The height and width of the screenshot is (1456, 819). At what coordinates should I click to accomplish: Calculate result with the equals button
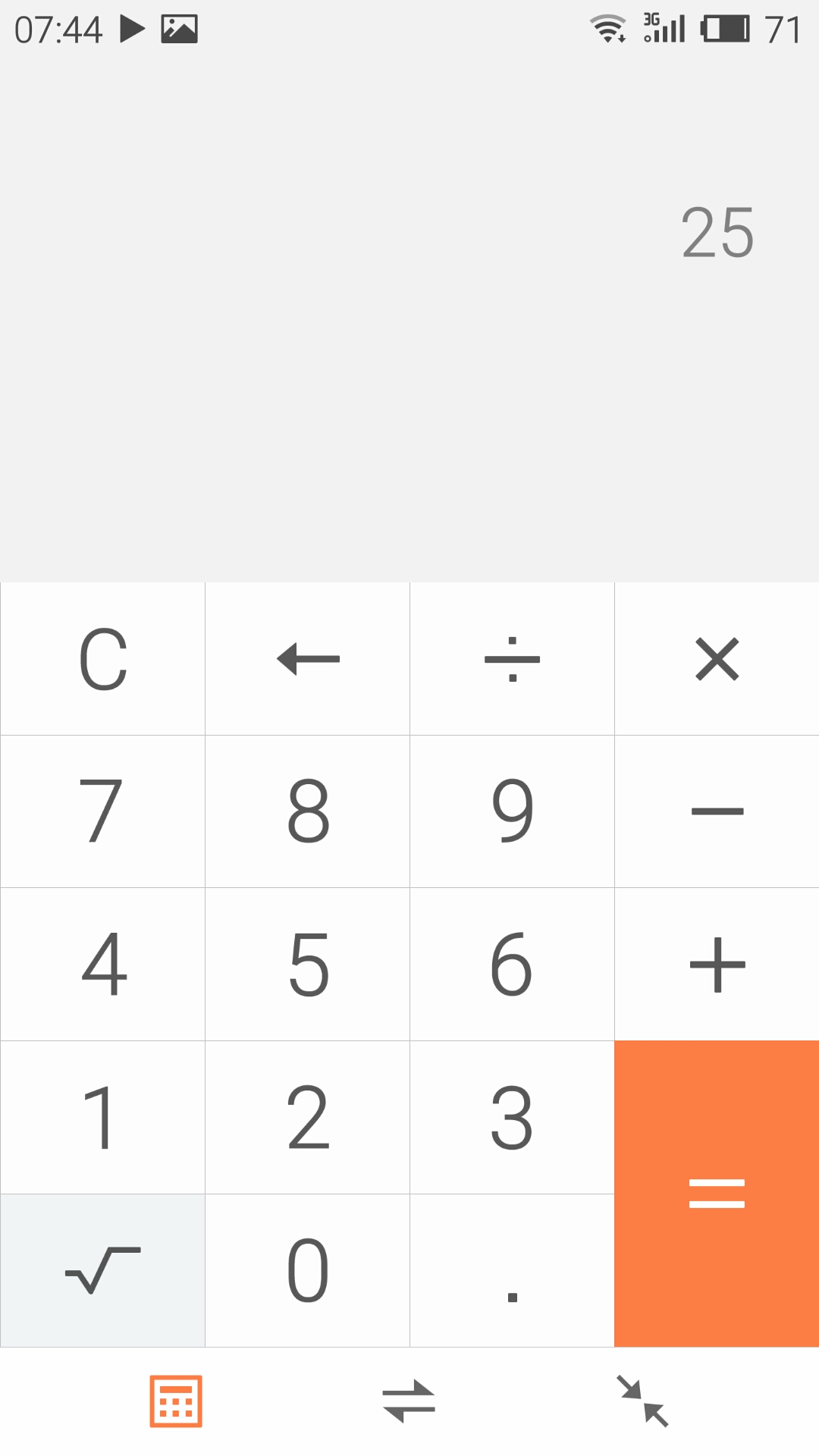pos(717,1194)
